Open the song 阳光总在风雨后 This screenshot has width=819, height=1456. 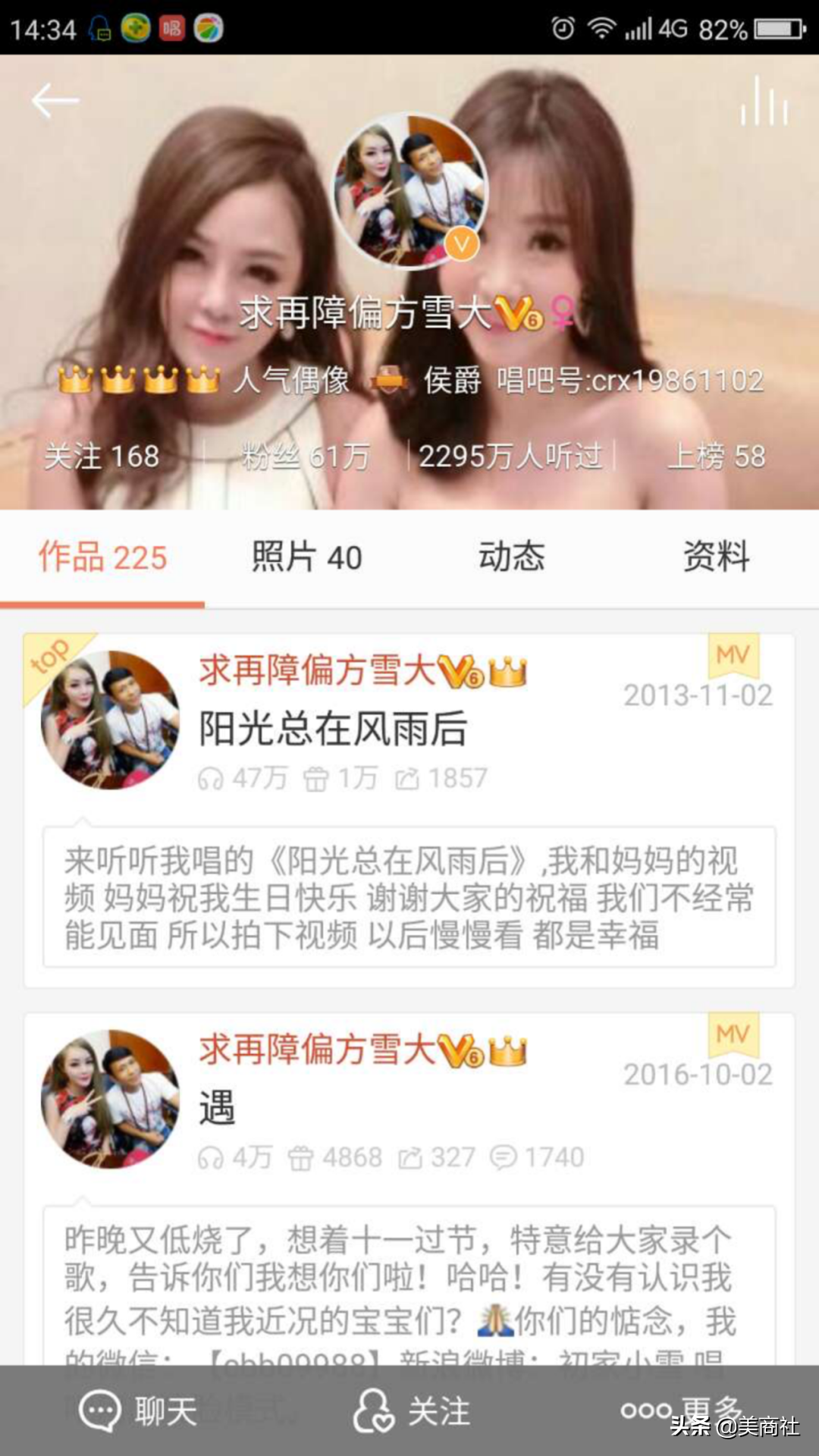pyautogui.click(x=333, y=730)
